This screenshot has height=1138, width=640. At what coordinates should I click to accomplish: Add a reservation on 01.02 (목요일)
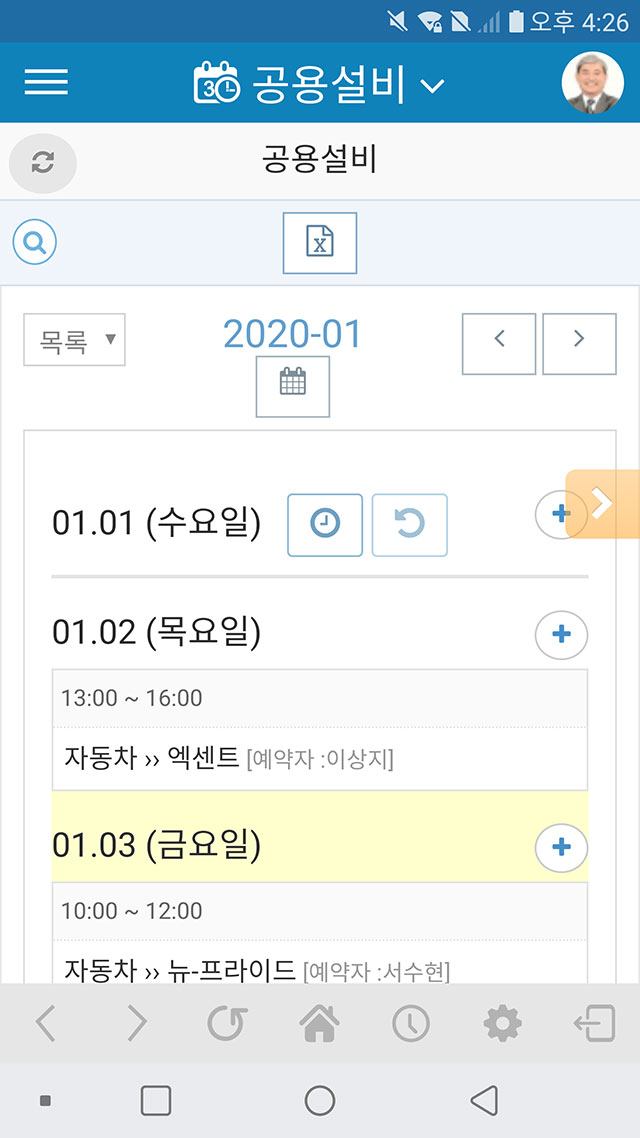click(x=561, y=635)
